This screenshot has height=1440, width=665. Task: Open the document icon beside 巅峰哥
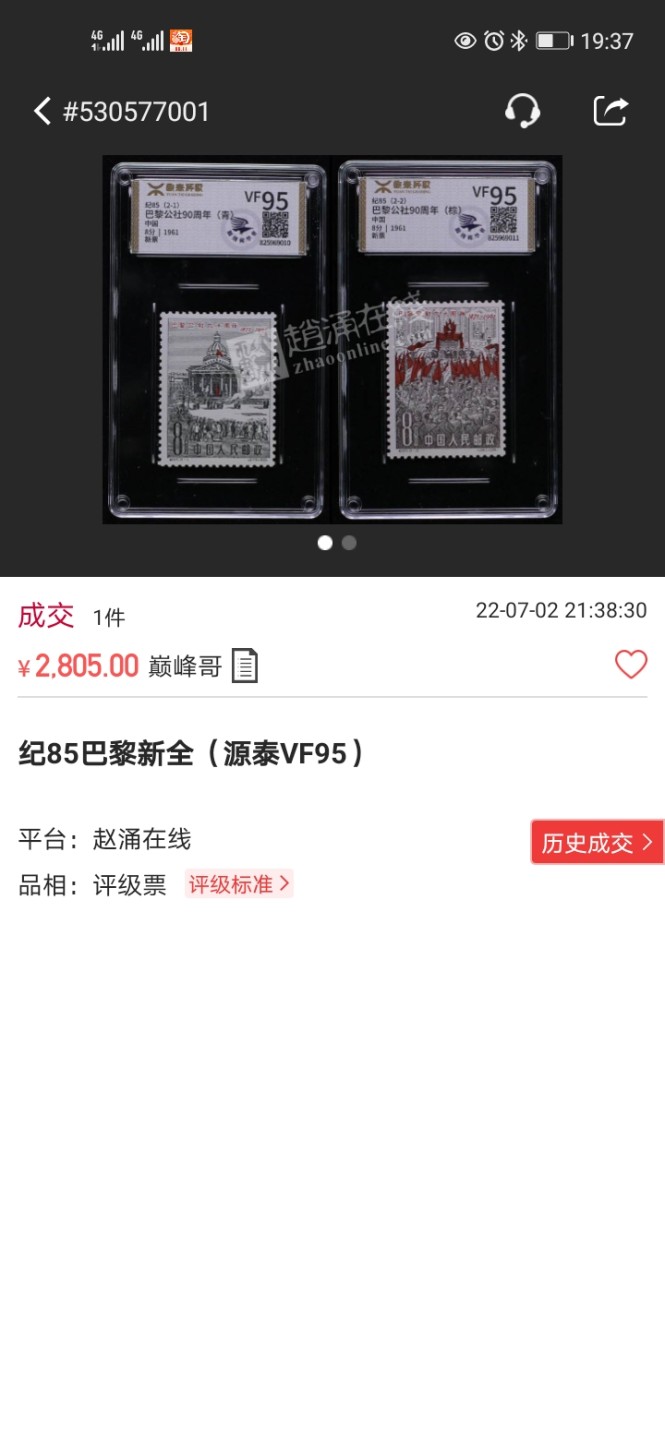tap(245, 666)
